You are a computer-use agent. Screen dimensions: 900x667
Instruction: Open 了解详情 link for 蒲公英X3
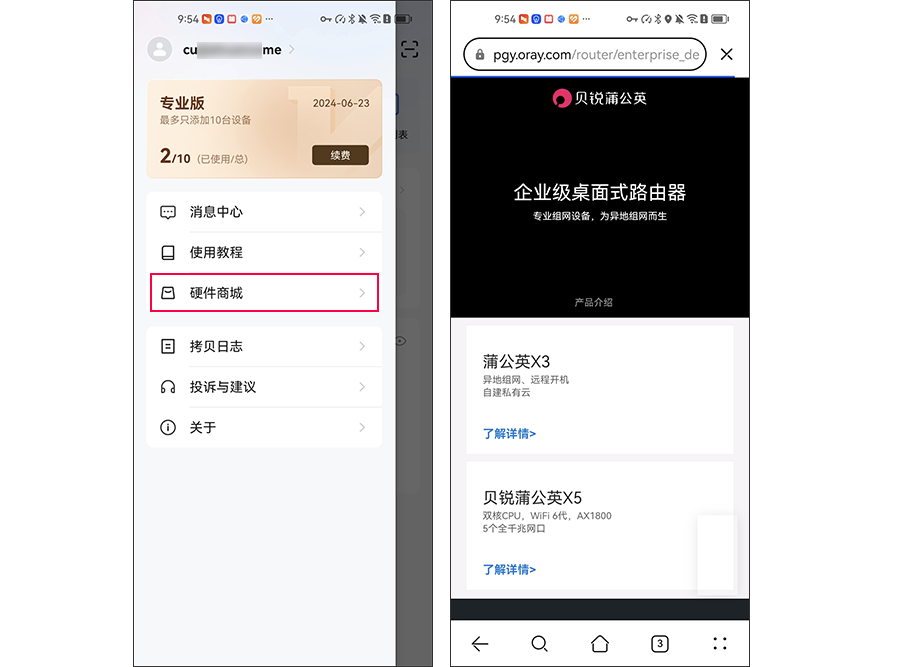509,434
